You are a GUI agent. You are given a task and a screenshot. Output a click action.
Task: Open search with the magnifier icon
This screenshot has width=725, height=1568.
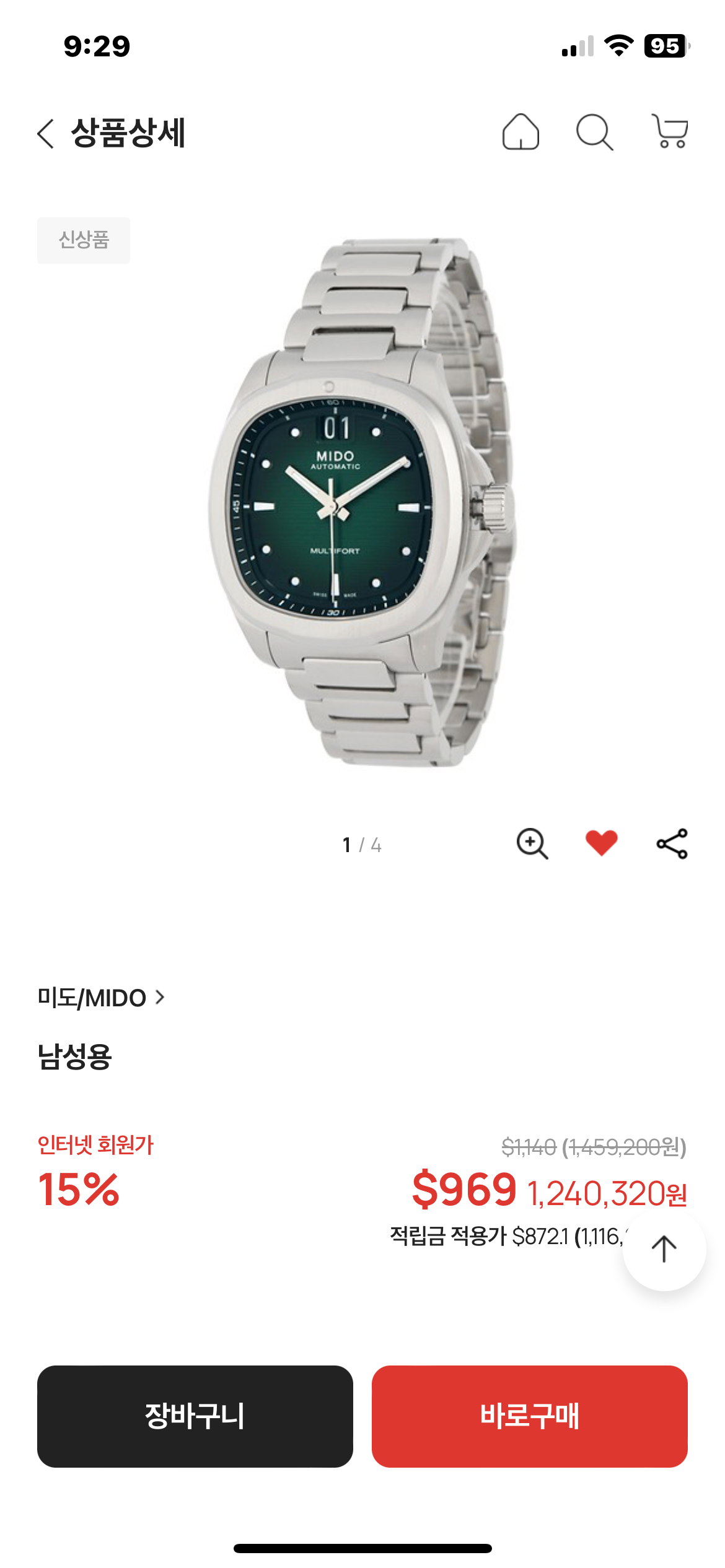point(594,132)
